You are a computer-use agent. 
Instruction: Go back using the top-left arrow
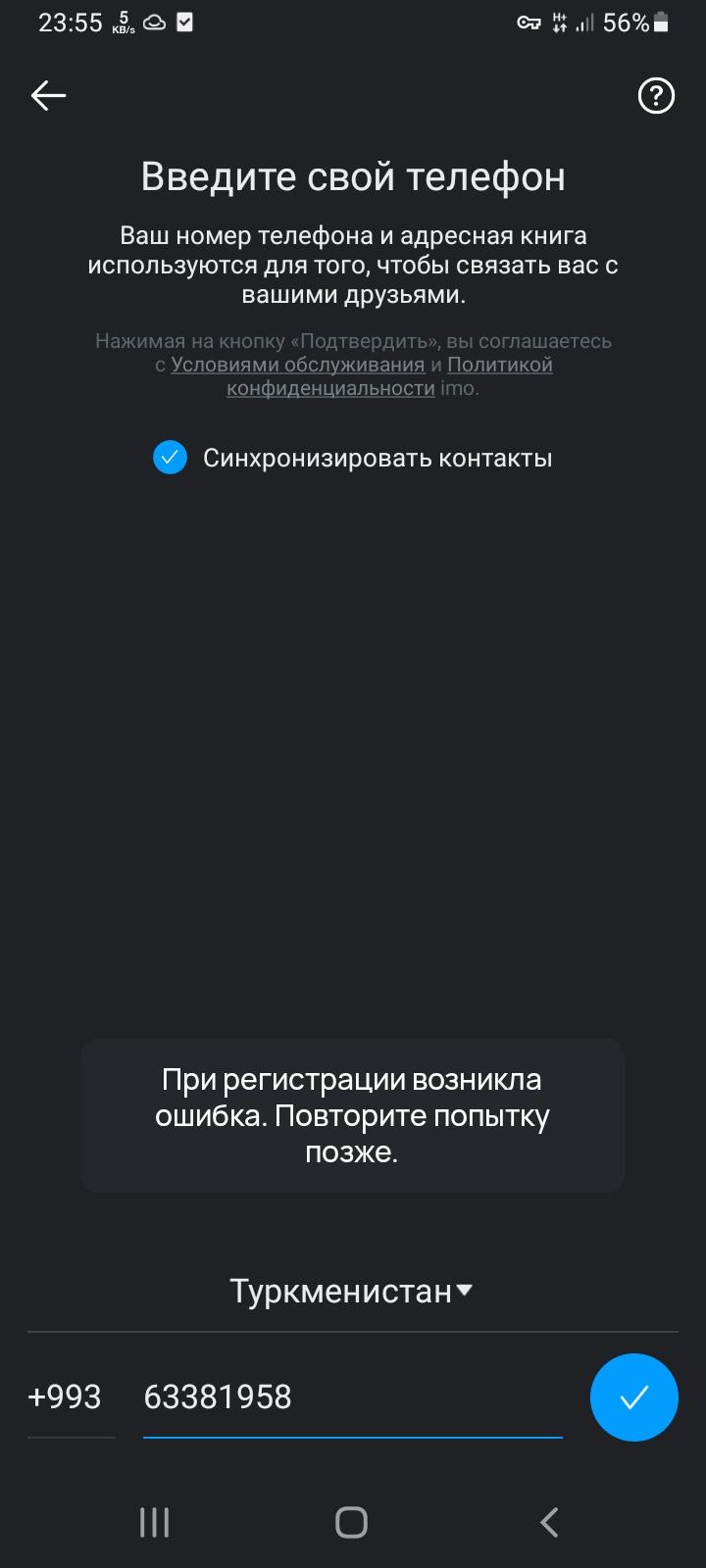point(48,95)
